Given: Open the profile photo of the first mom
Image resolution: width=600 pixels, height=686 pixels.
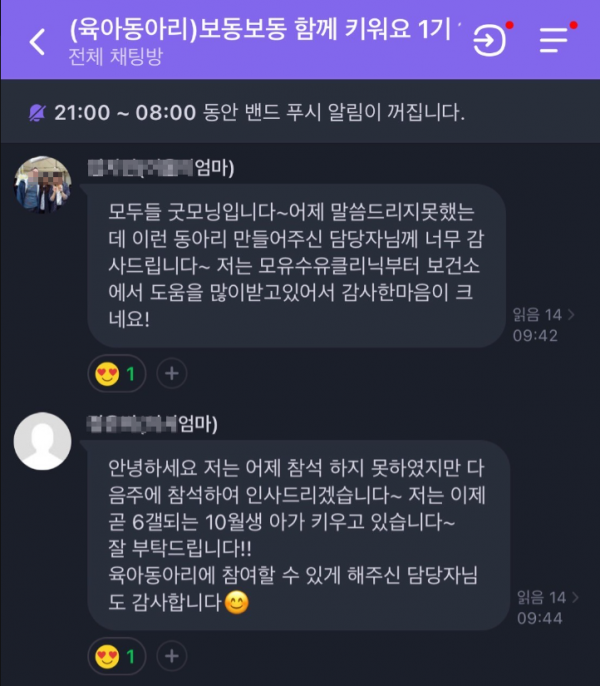Looking at the screenshot, I should click(x=43, y=184).
